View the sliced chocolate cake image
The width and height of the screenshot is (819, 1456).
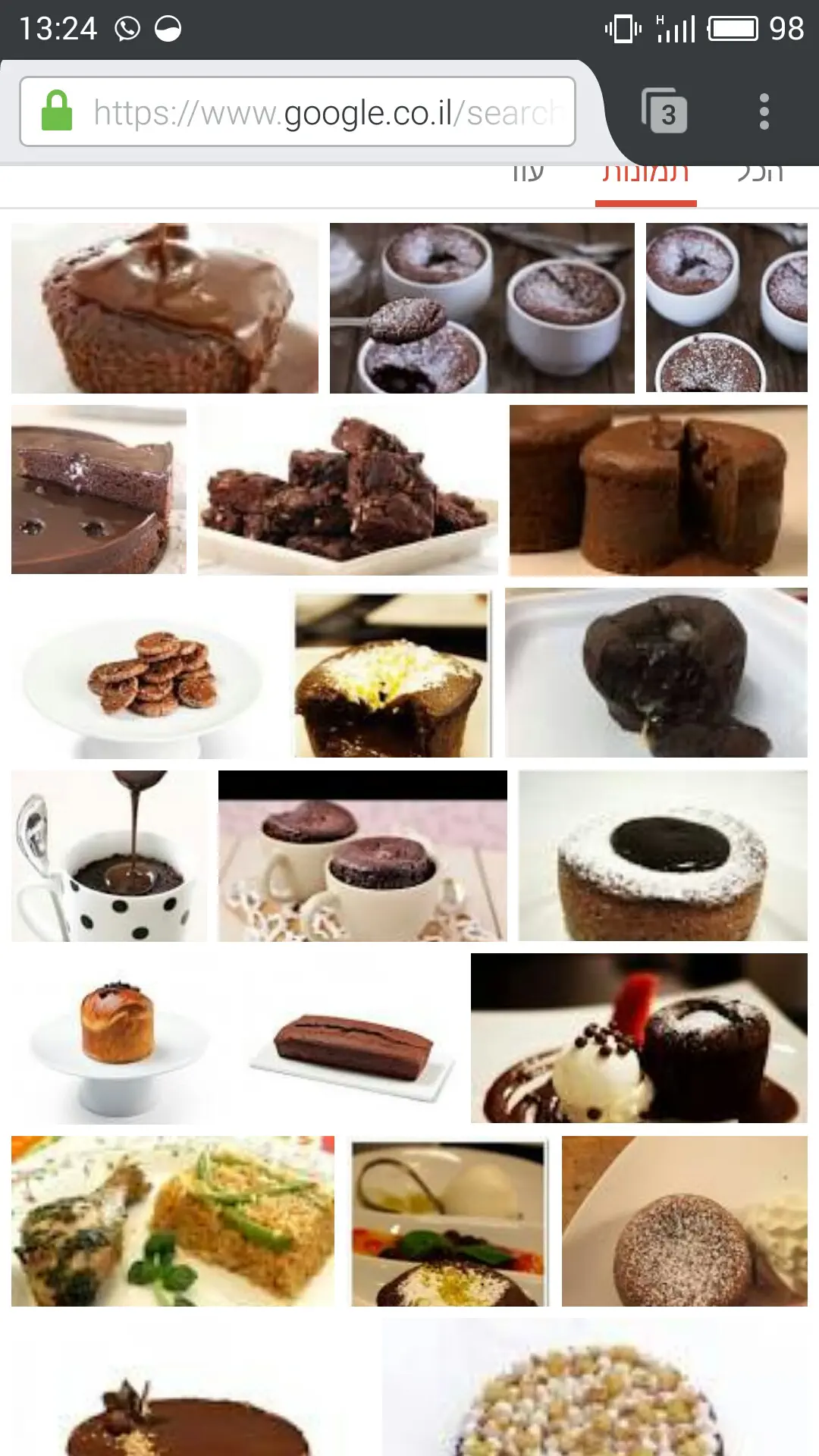tap(99, 490)
